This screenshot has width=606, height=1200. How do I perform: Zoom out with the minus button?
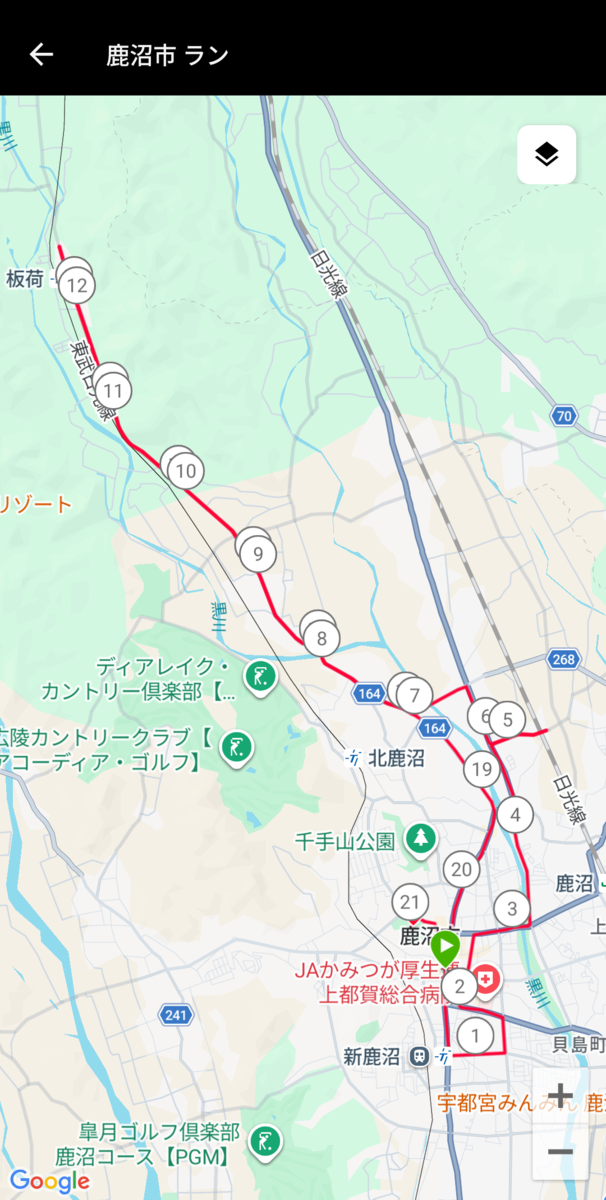coord(560,1152)
